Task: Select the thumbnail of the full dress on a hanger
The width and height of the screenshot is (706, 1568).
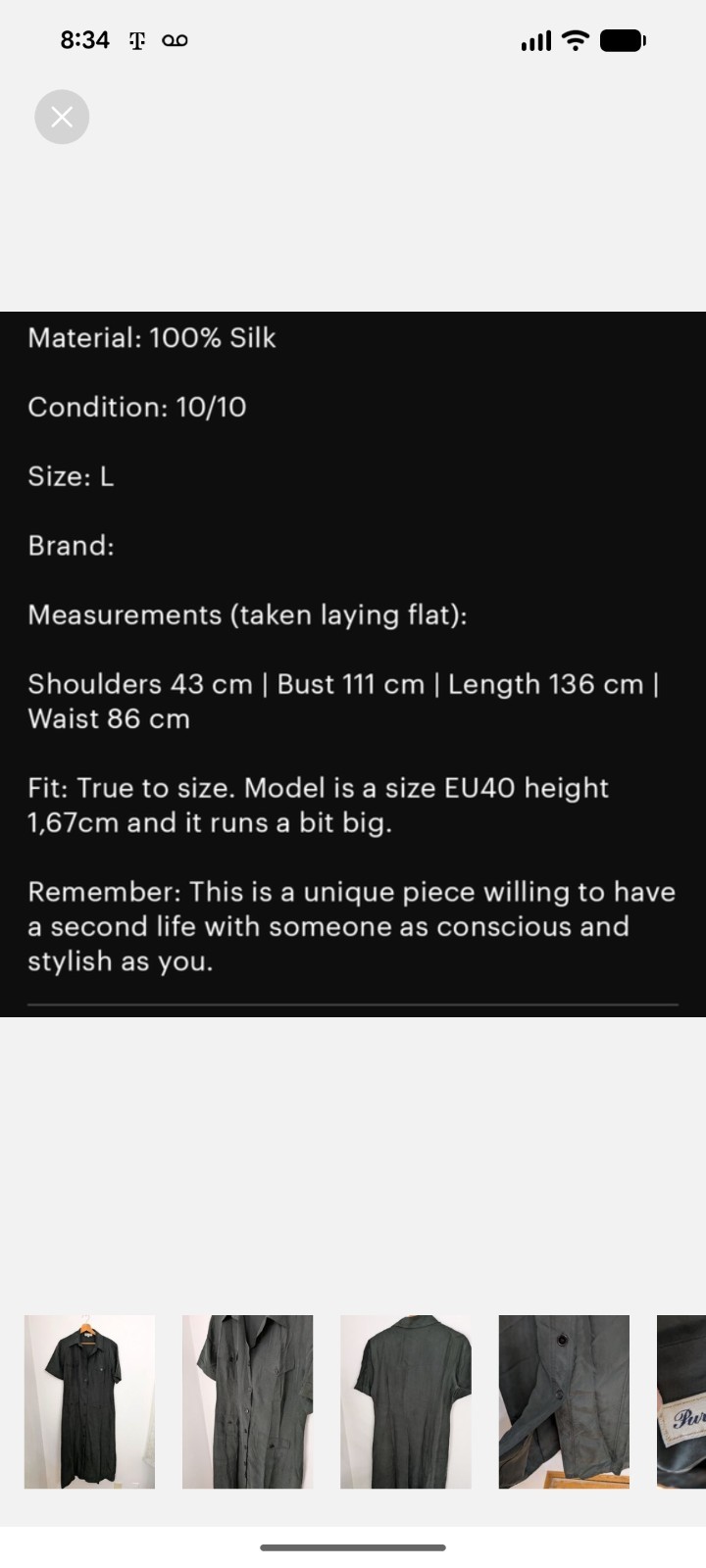Action: point(89,1401)
